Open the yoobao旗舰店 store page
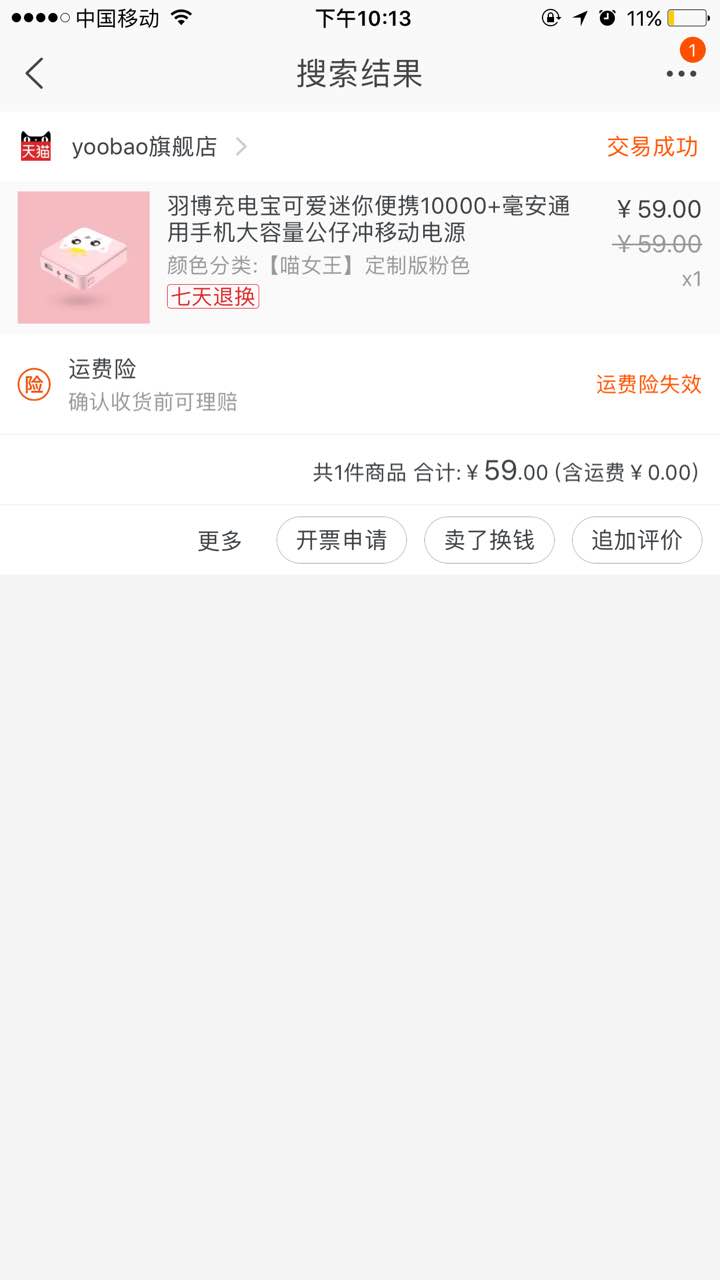The height and width of the screenshot is (1280, 720). 145,147
